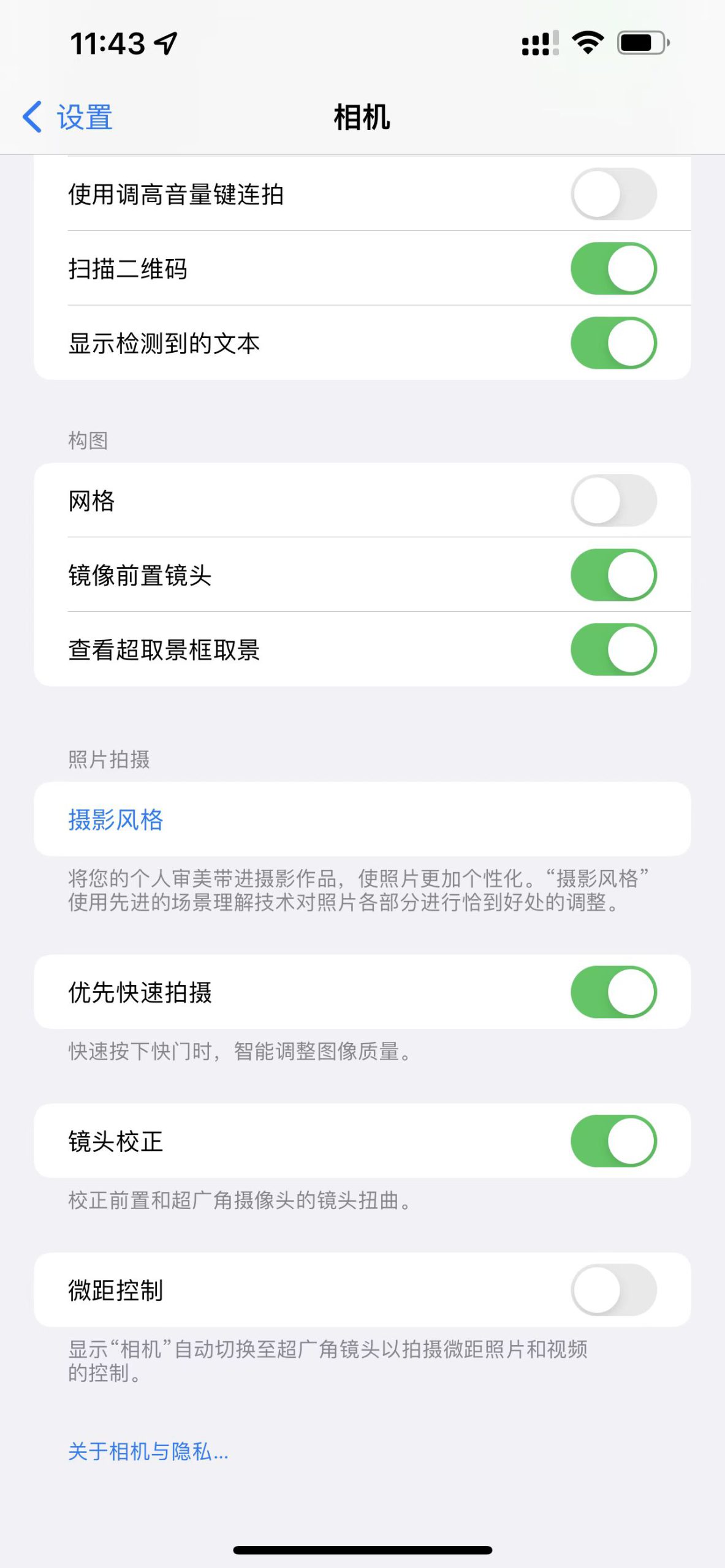
Task: Turn off 扫描二维码 switch
Action: point(613,269)
